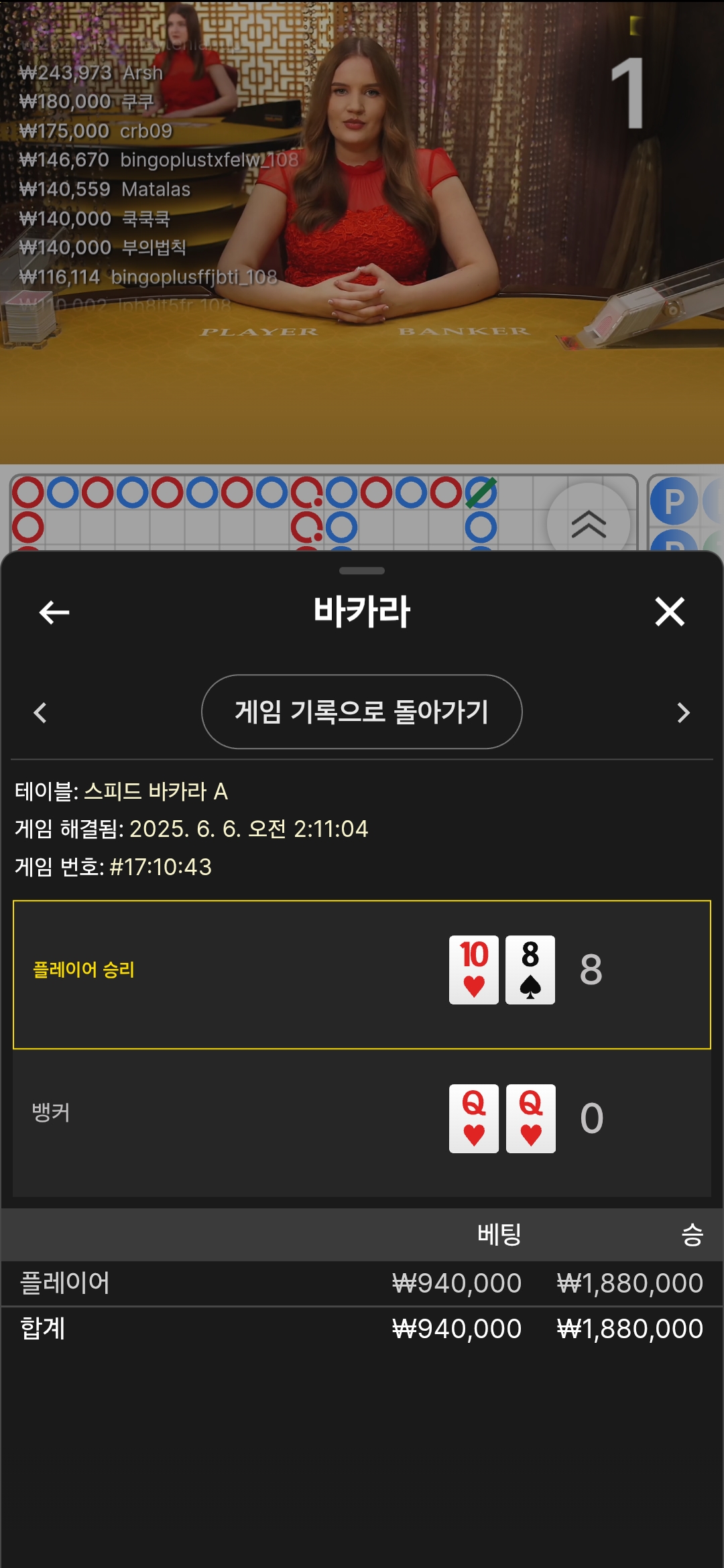Viewport: 724px width, 1568px height.
Task: Expand the roadmap with double-chevron button
Action: [589, 523]
